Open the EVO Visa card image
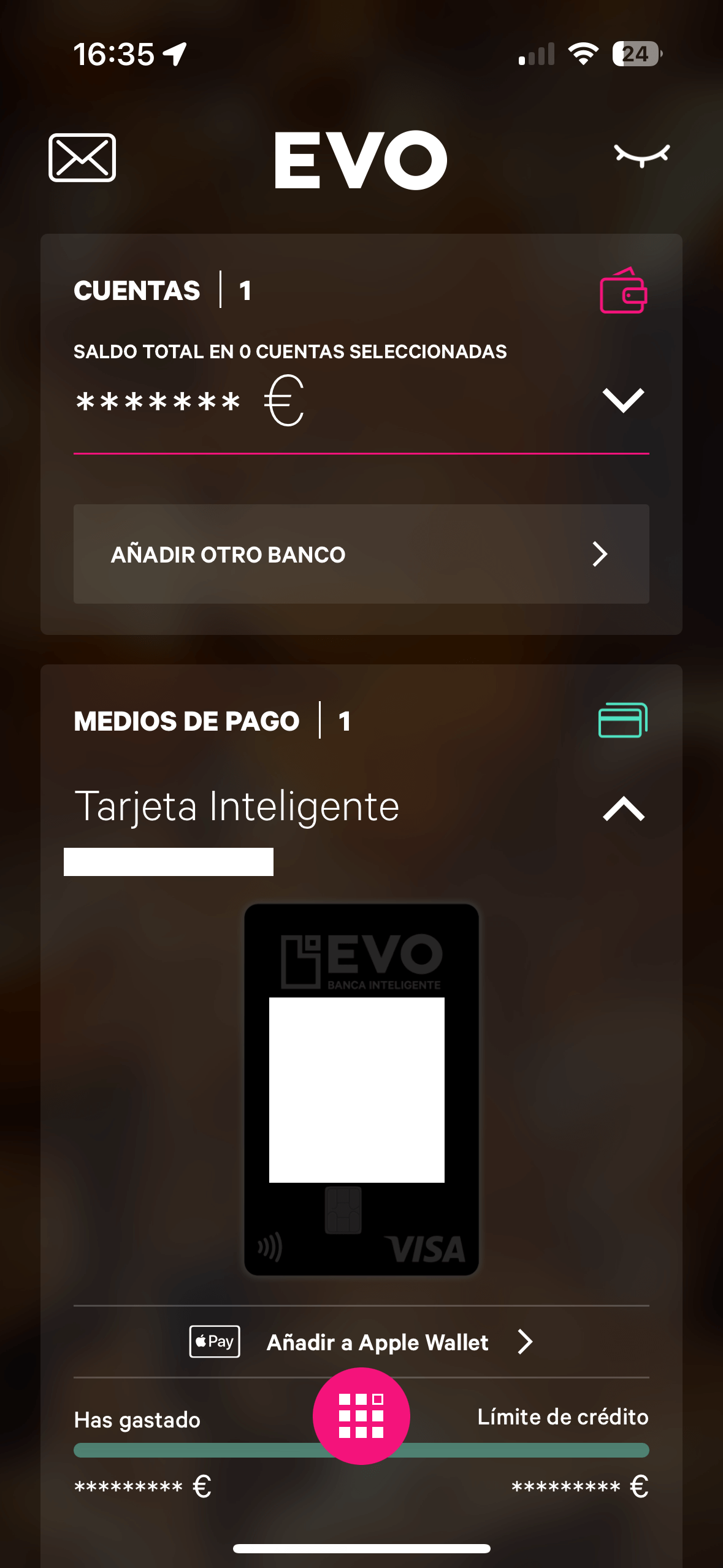Viewport: 723px width, 1568px height. click(361, 1090)
